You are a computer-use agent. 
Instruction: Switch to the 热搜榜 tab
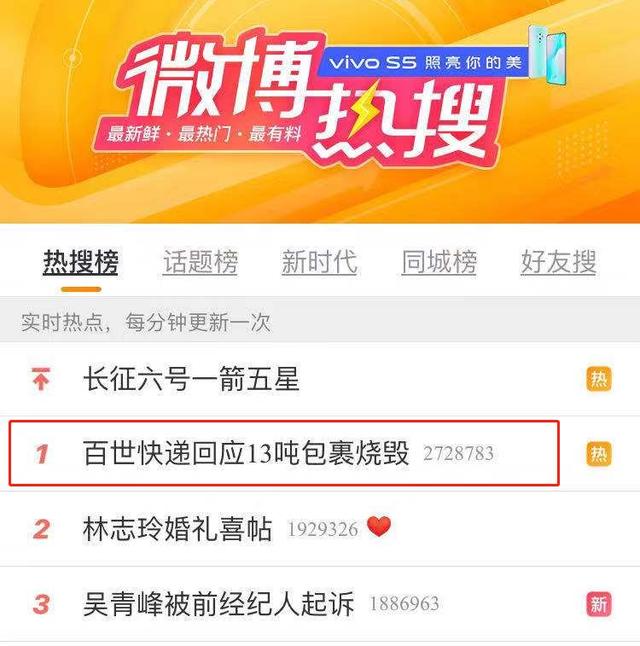80,263
